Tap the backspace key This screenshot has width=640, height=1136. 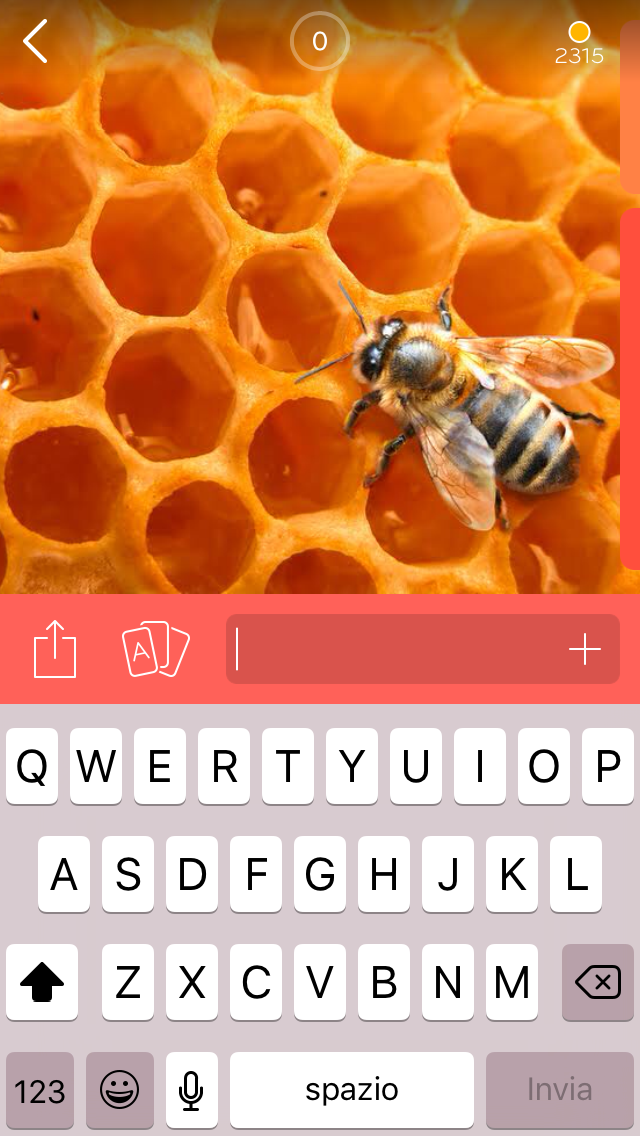pyautogui.click(x=598, y=982)
